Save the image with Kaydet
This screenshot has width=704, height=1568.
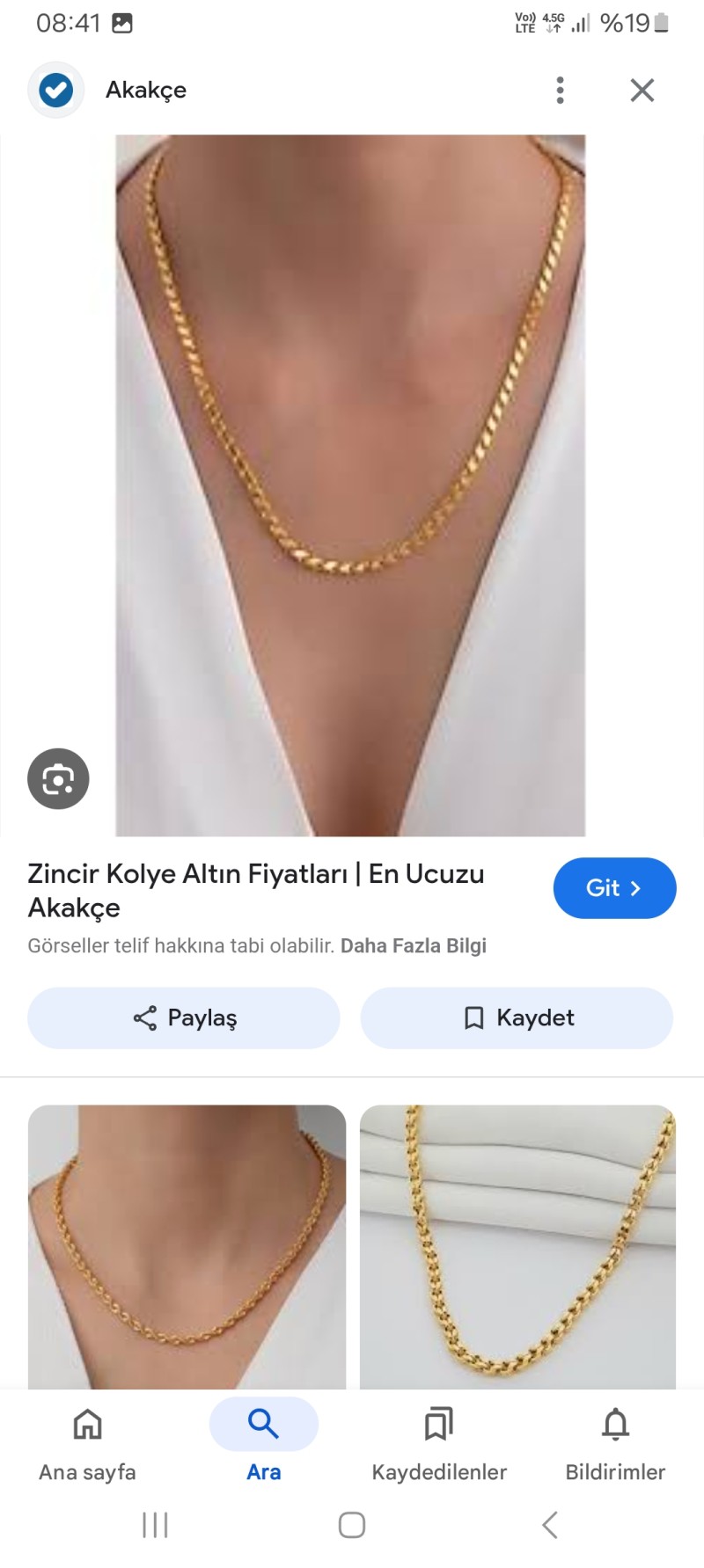point(517,1017)
